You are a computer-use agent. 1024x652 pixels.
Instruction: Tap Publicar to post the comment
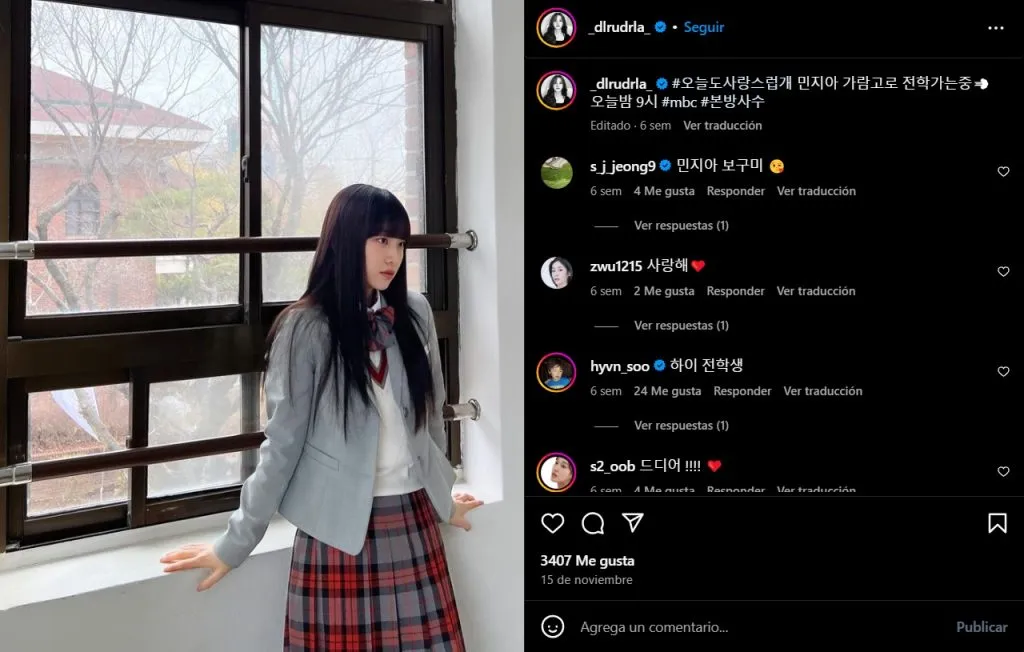tap(981, 627)
